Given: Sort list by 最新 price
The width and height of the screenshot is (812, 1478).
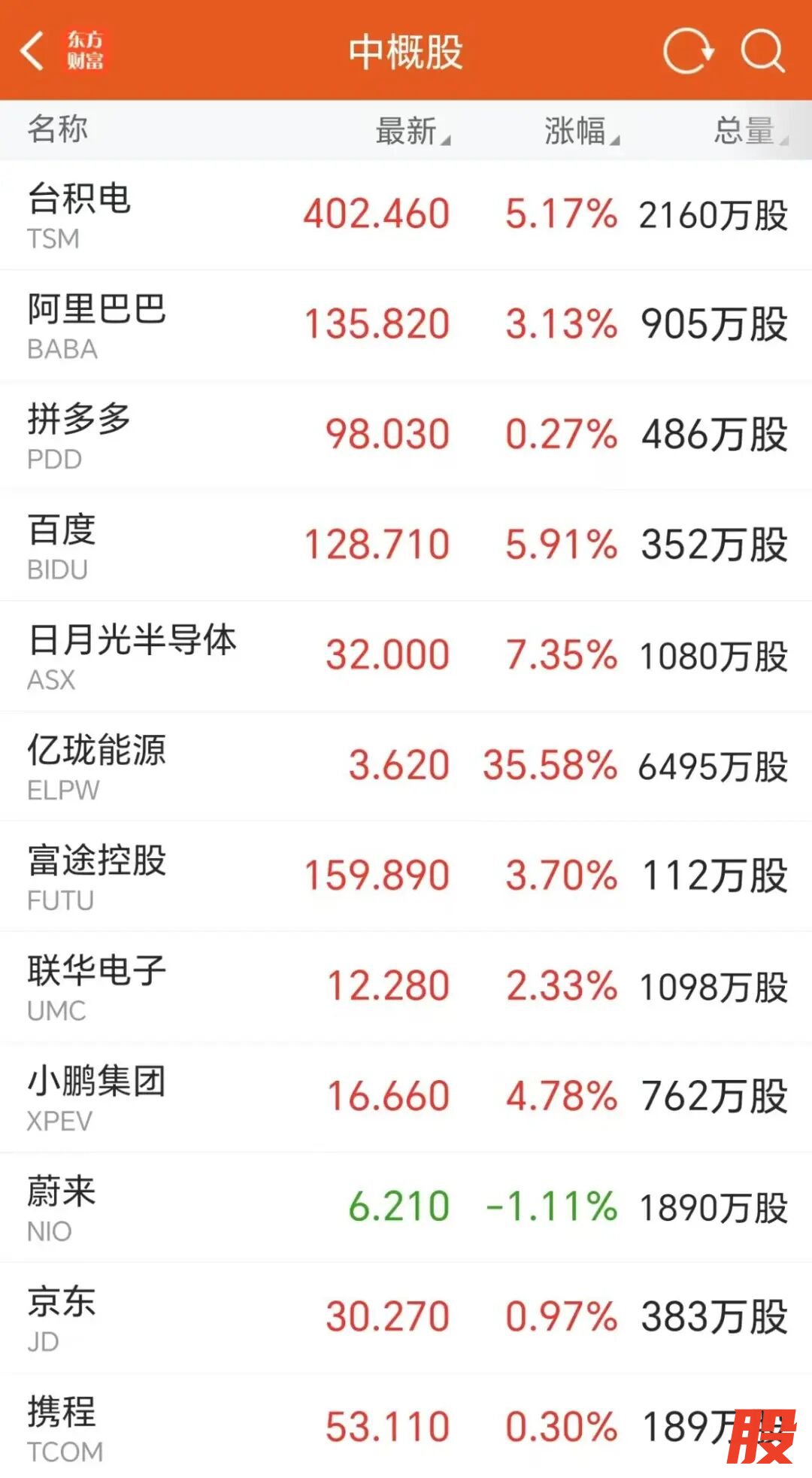Looking at the screenshot, I should [411, 131].
